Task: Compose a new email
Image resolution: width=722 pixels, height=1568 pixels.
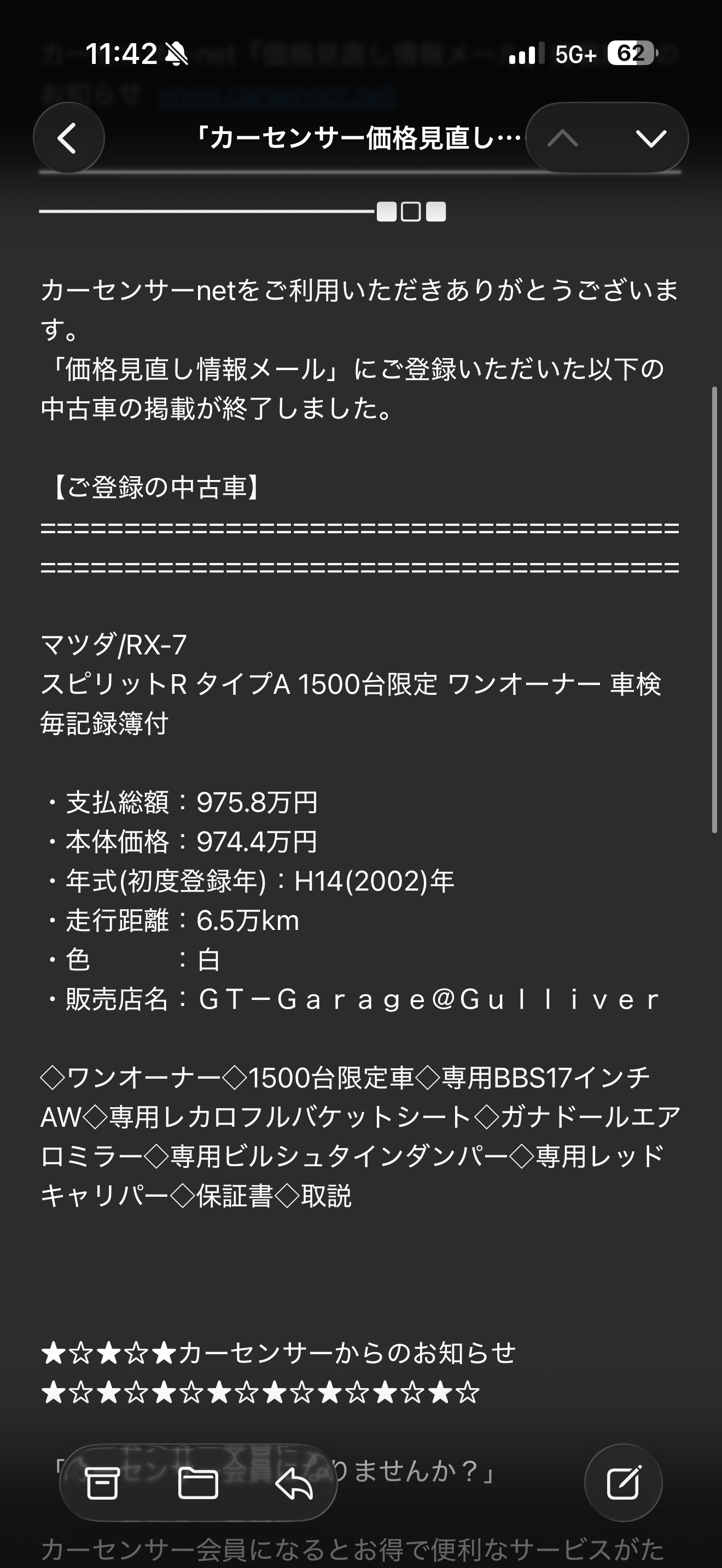Action: (623, 1483)
